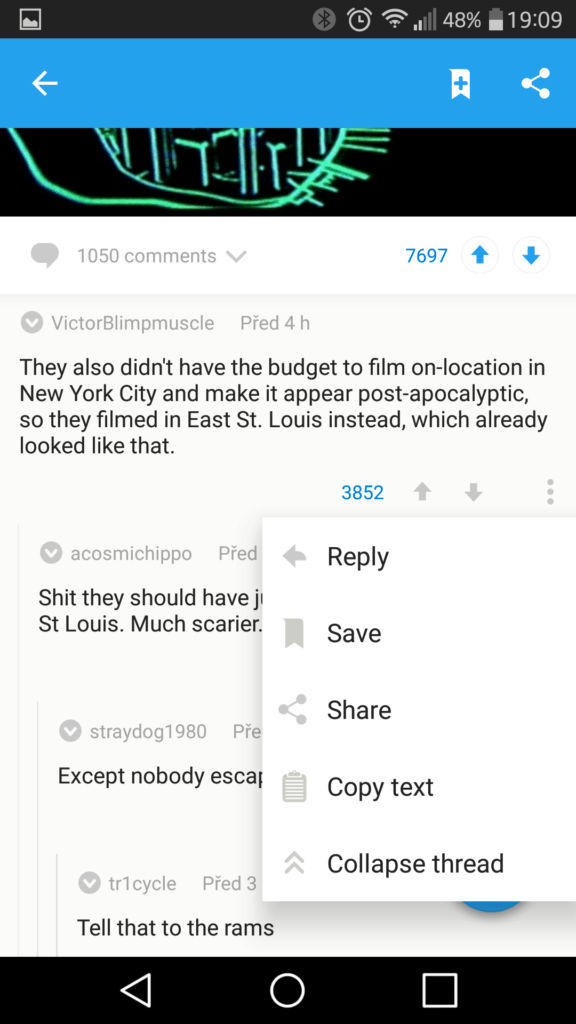Share the post from the app bar
Image resolution: width=576 pixels, height=1024 pixels.
[x=536, y=83]
